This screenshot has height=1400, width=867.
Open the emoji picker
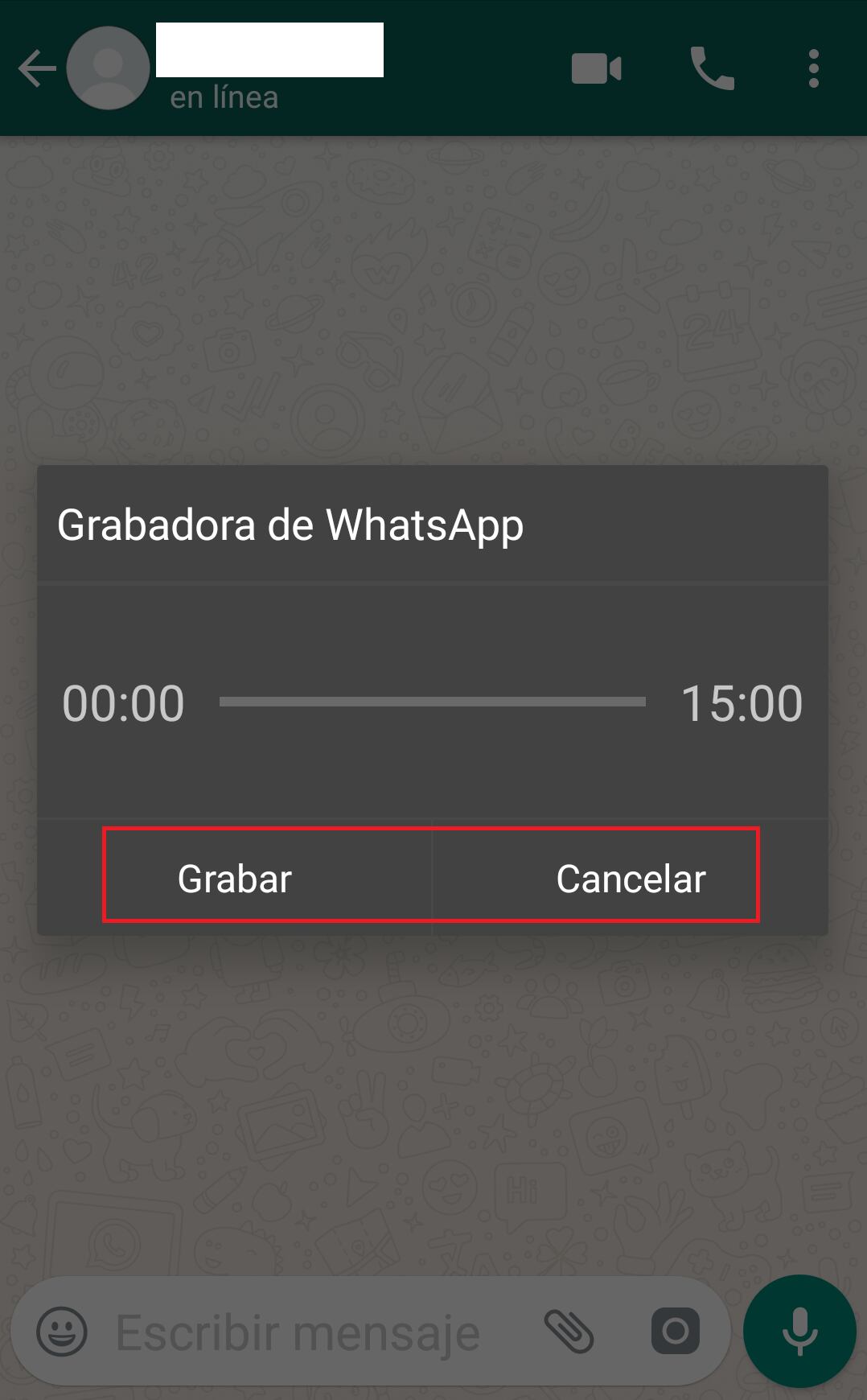pos(62,1332)
